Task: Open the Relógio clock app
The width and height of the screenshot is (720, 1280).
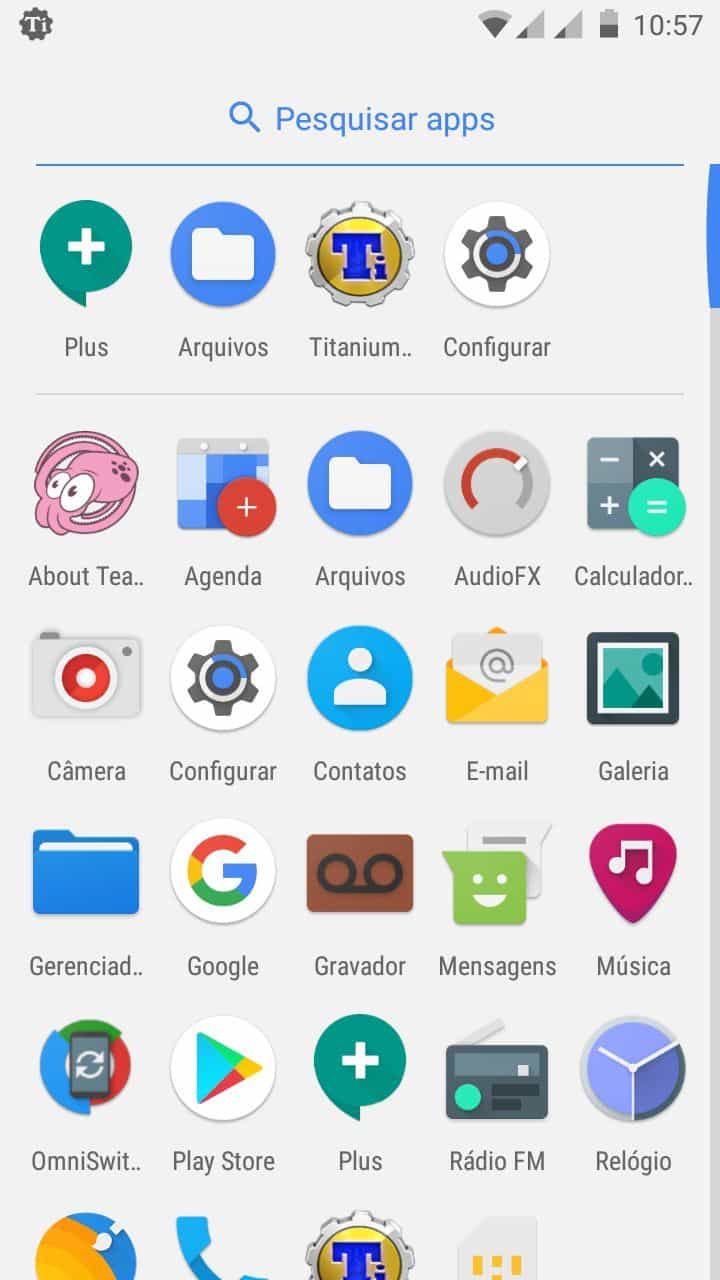Action: click(633, 1068)
